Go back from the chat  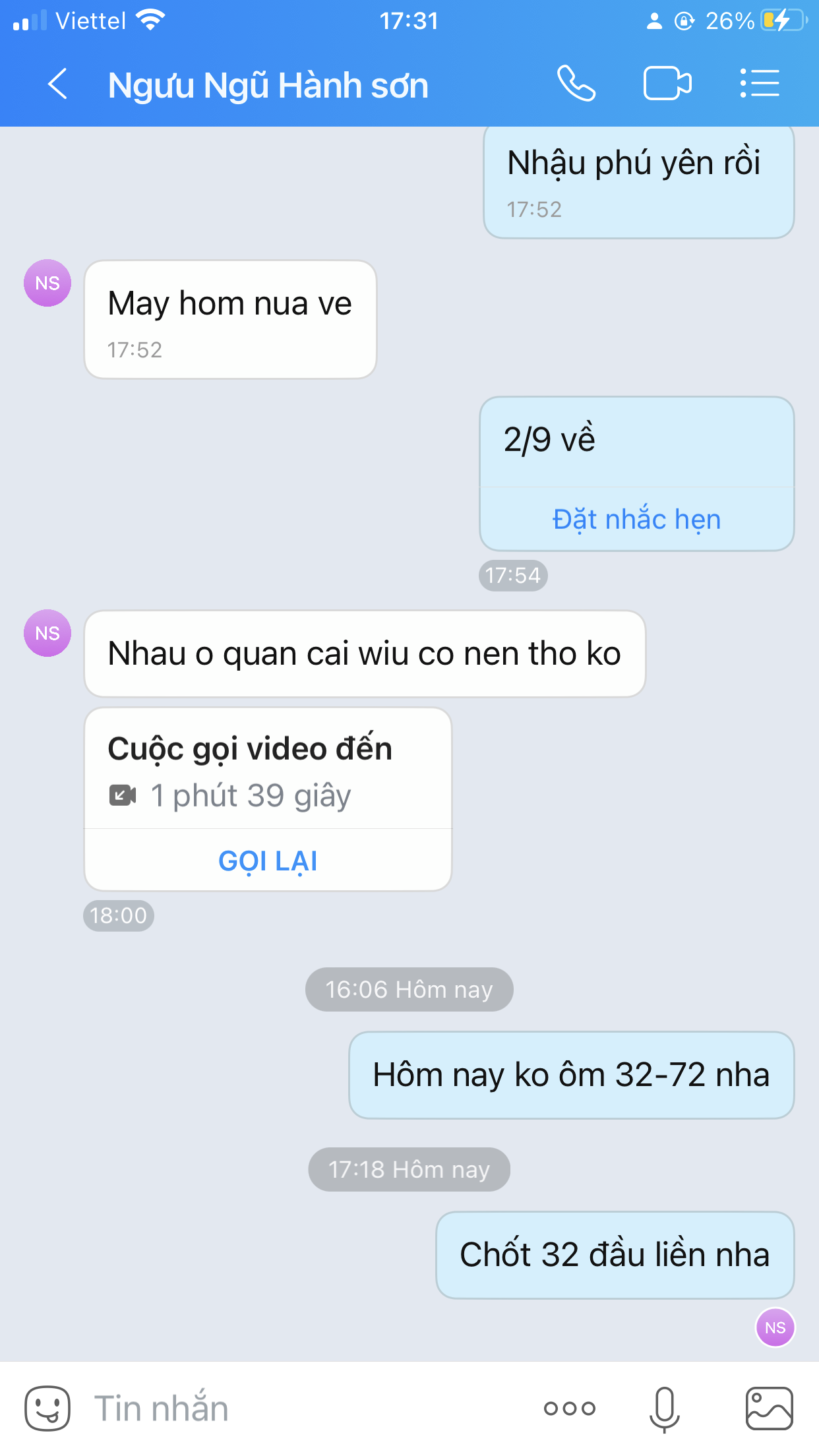[58, 84]
